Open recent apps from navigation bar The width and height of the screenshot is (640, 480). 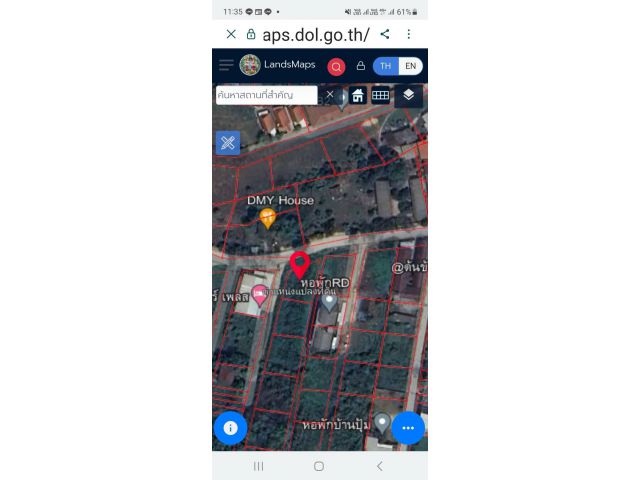point(258,466)
